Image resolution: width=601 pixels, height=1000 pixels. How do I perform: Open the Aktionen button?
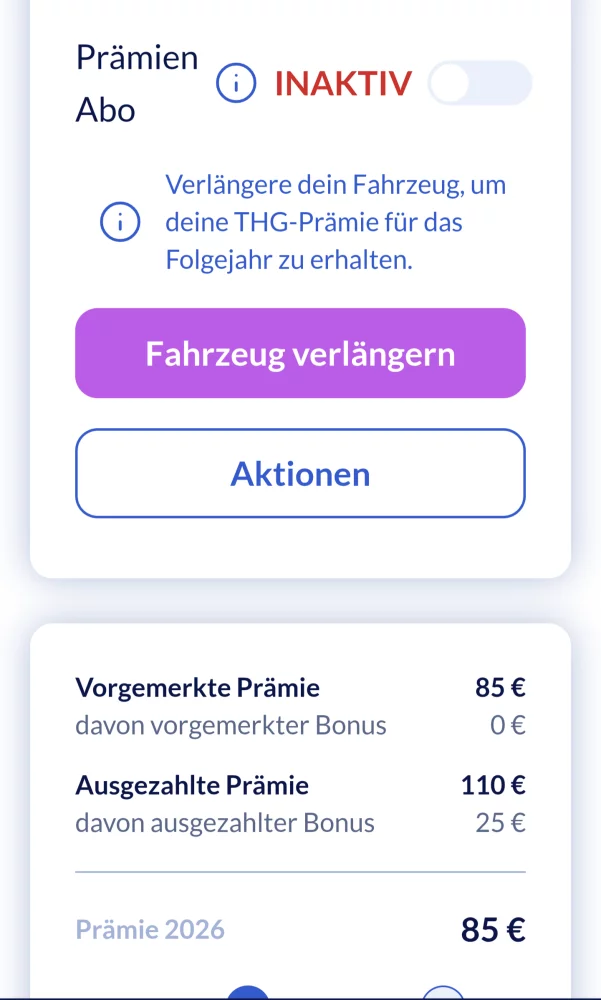pyautogui.click(x=300, y=474)
